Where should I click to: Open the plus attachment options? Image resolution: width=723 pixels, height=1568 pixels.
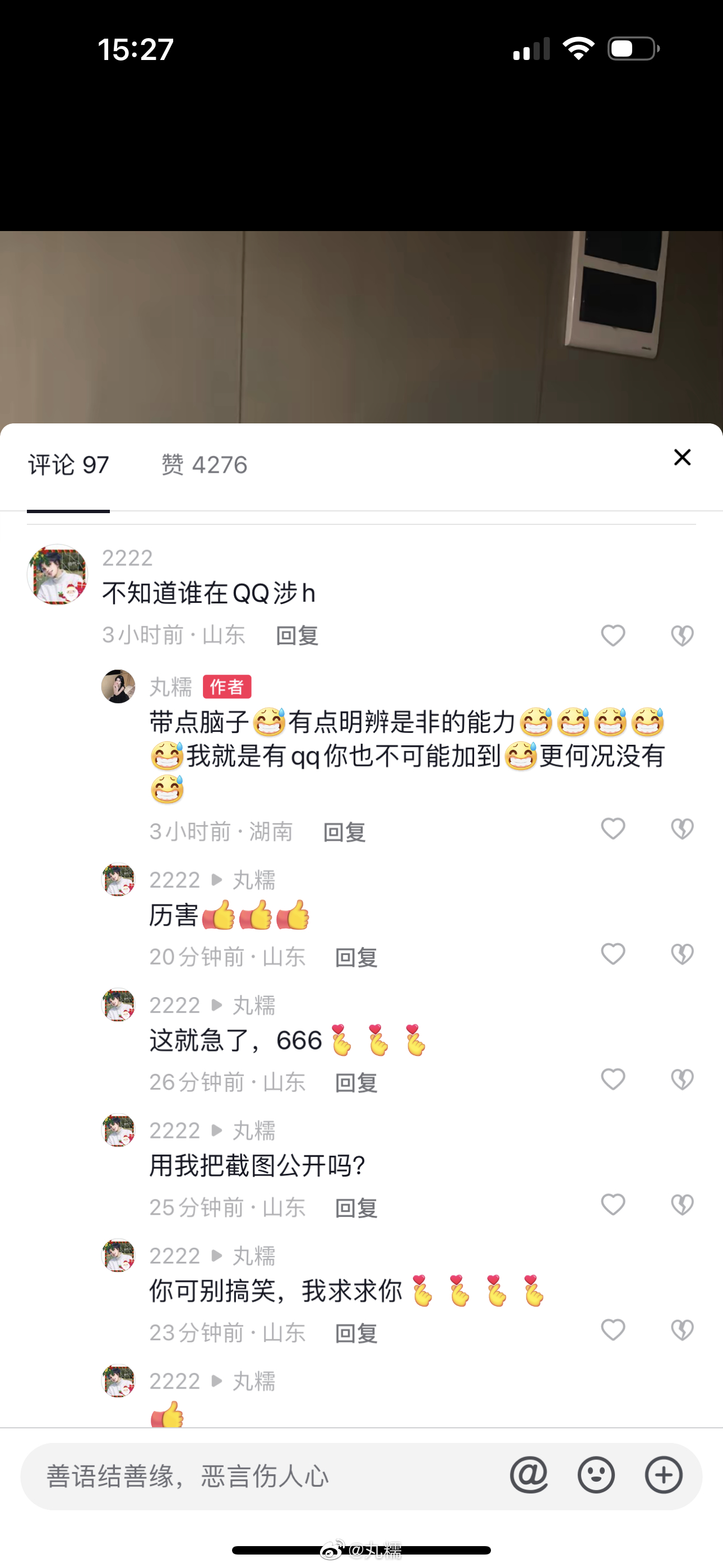point(664,1475)
